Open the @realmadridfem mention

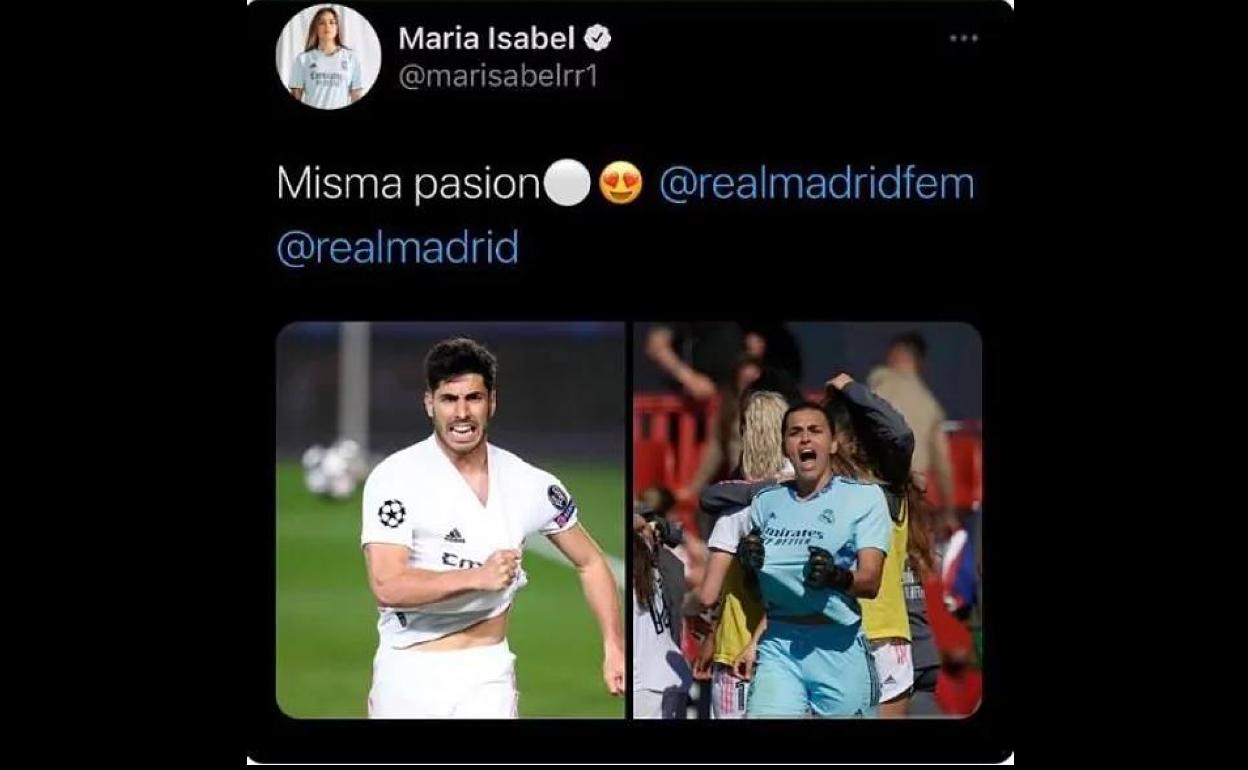coord(816,184)
